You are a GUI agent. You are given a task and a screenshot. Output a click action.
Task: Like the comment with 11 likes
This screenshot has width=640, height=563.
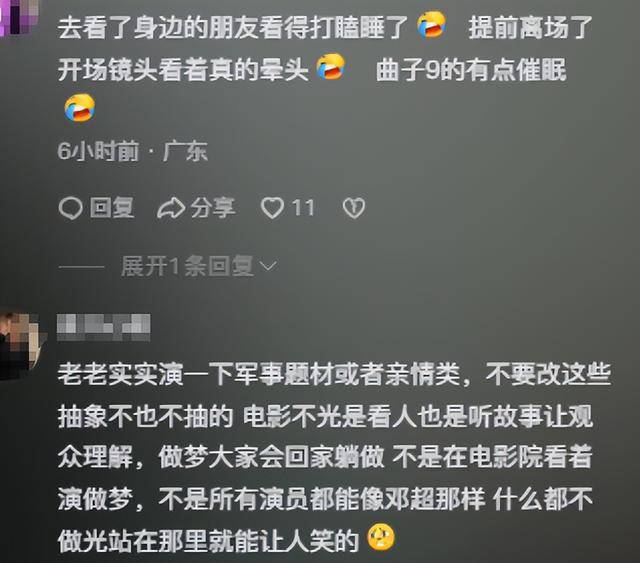tap(274, 208)
